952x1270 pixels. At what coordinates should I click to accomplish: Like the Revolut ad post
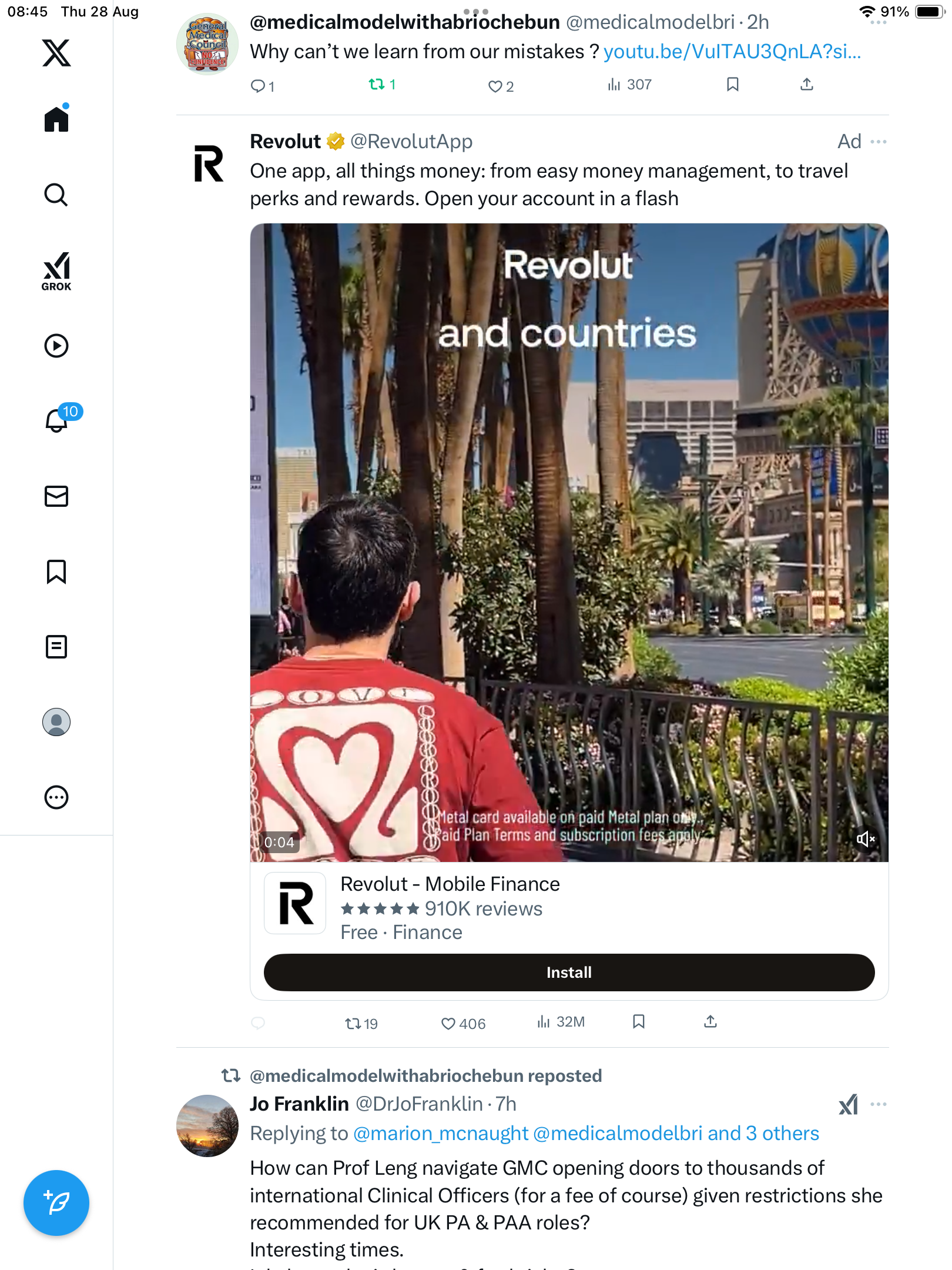(448, 1024)
